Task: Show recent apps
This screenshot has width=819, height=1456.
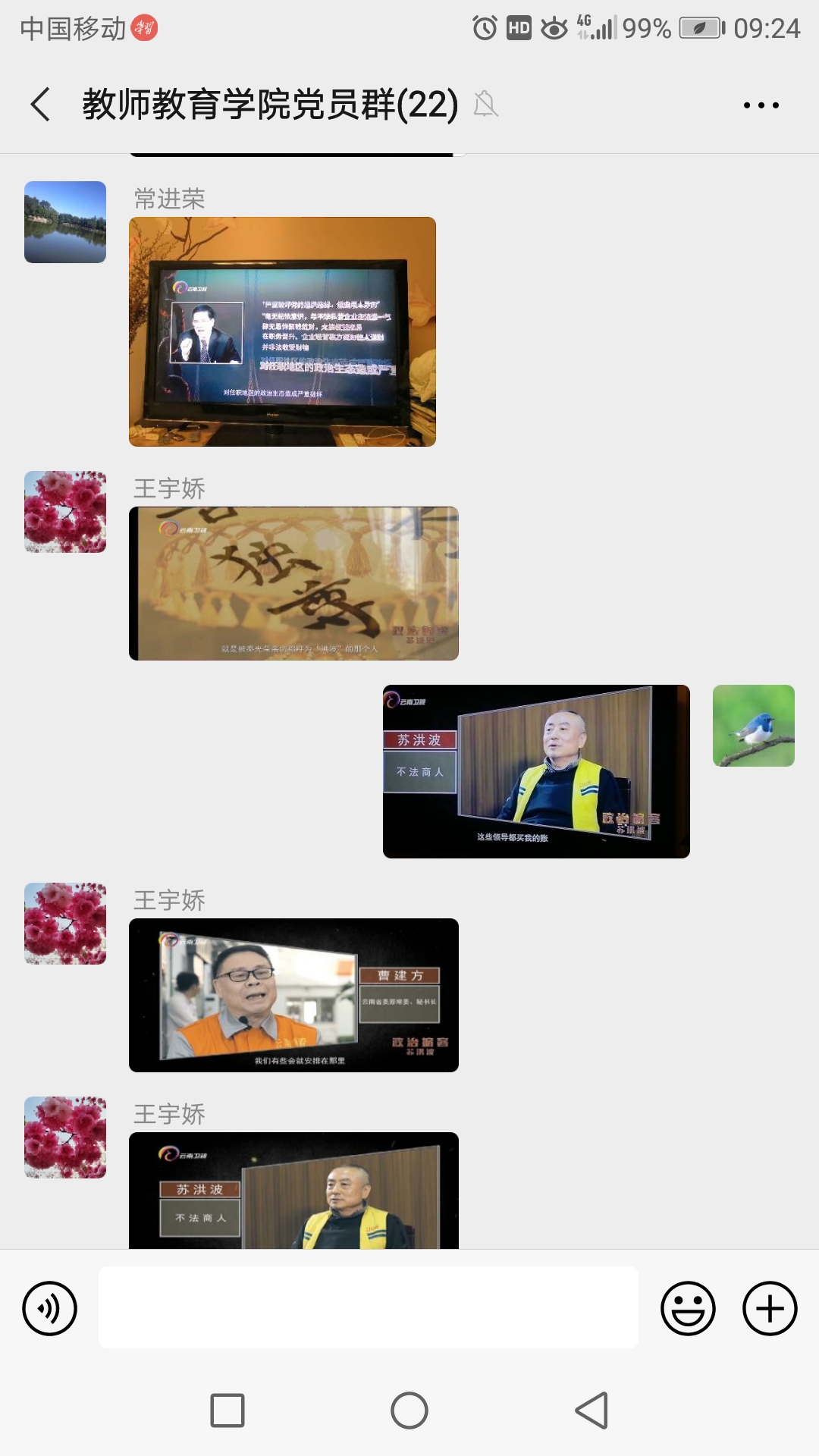Action: tap(227, 1410)
